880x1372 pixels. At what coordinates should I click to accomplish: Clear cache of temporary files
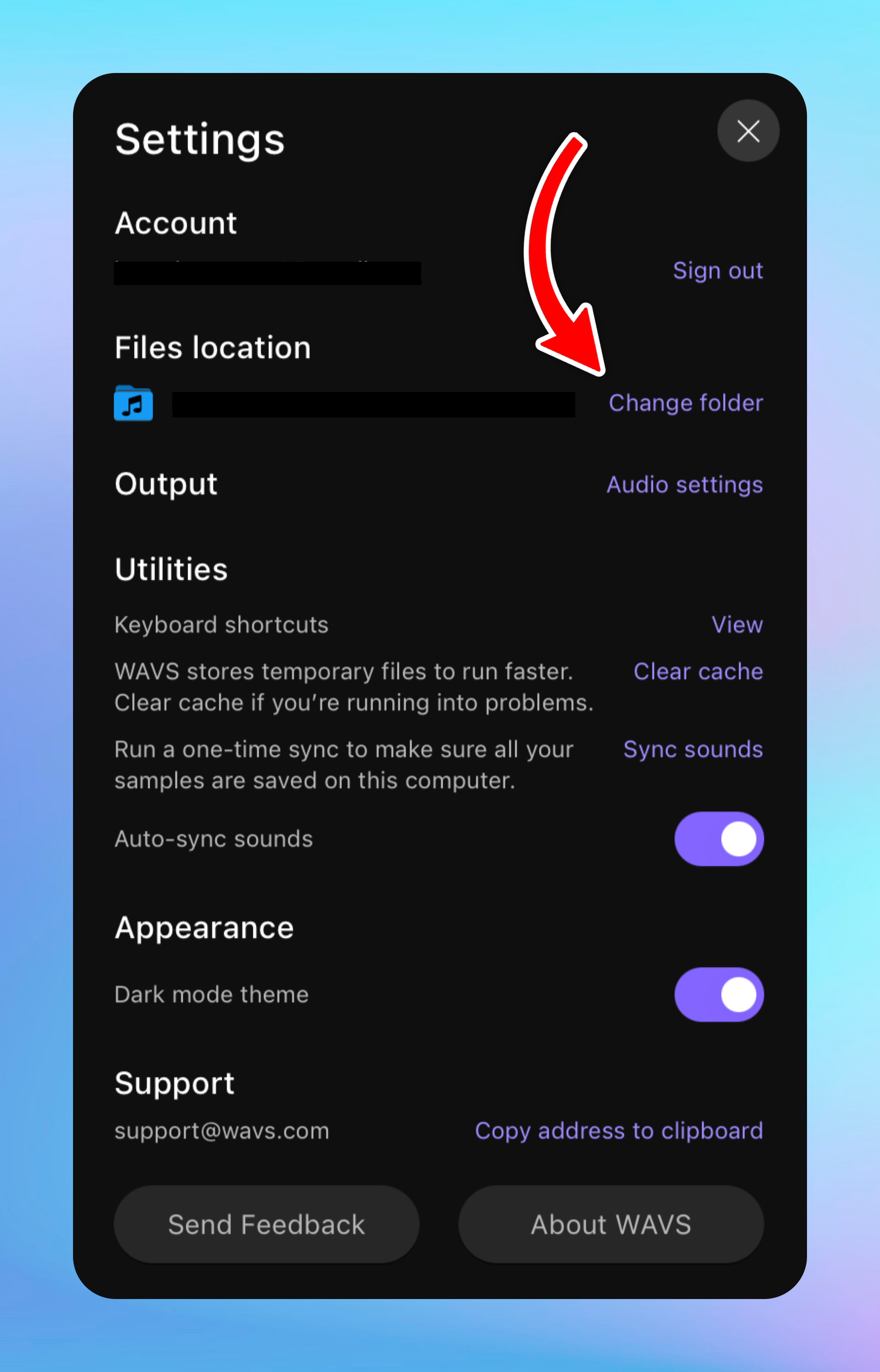[x=698, y=672]
